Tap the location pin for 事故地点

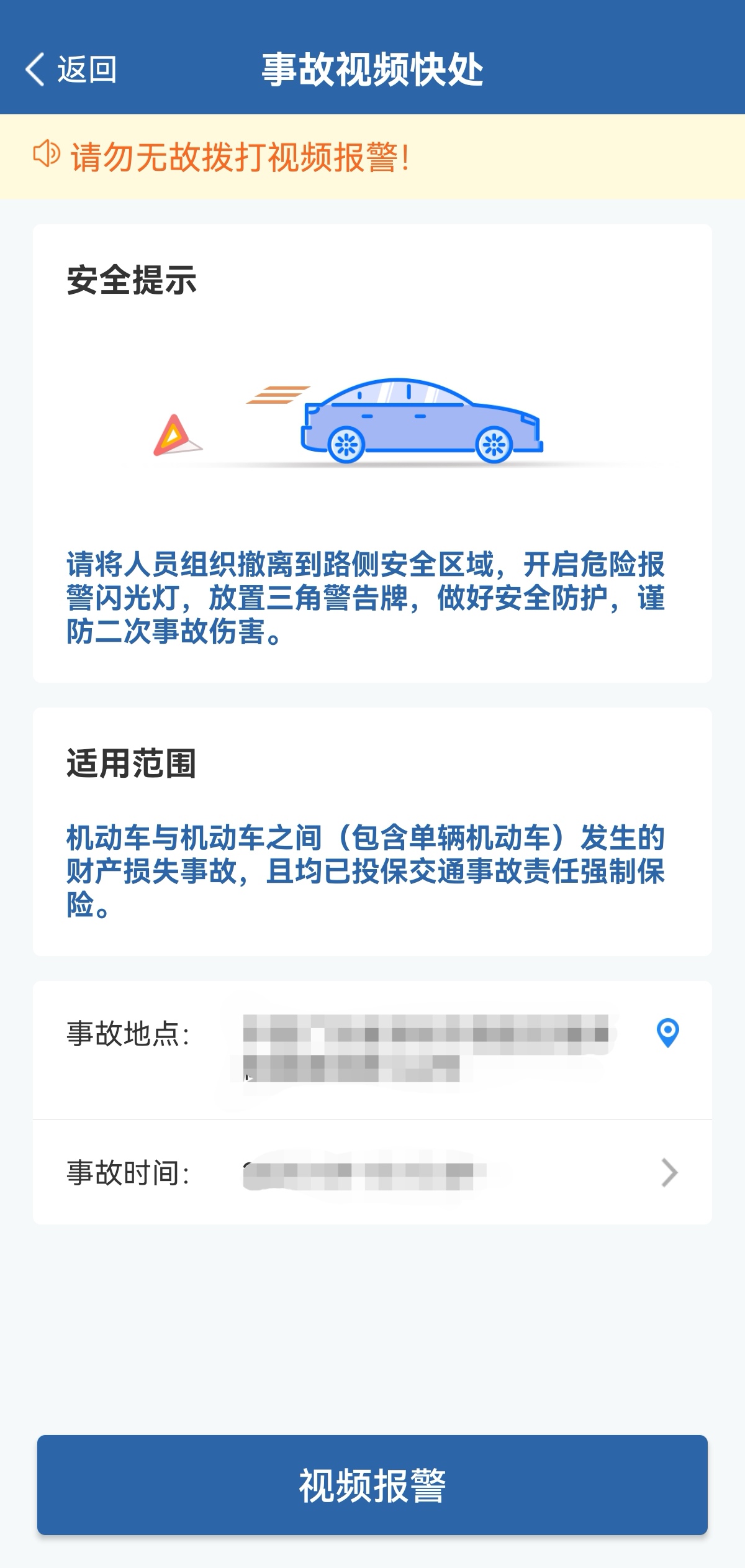tap(667, 1032)
